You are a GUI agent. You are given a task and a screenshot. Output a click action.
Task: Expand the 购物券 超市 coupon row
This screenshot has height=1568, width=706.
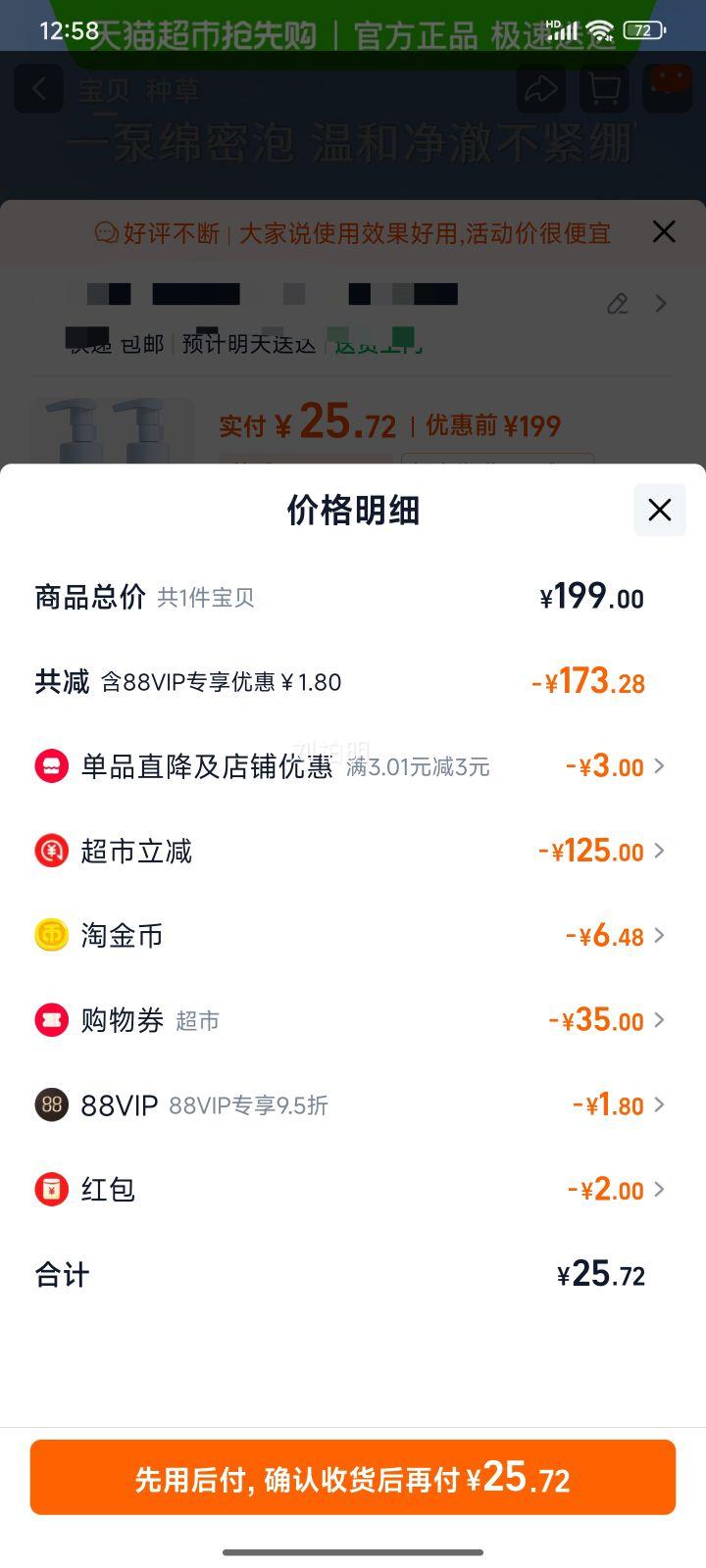[353, 1020]
